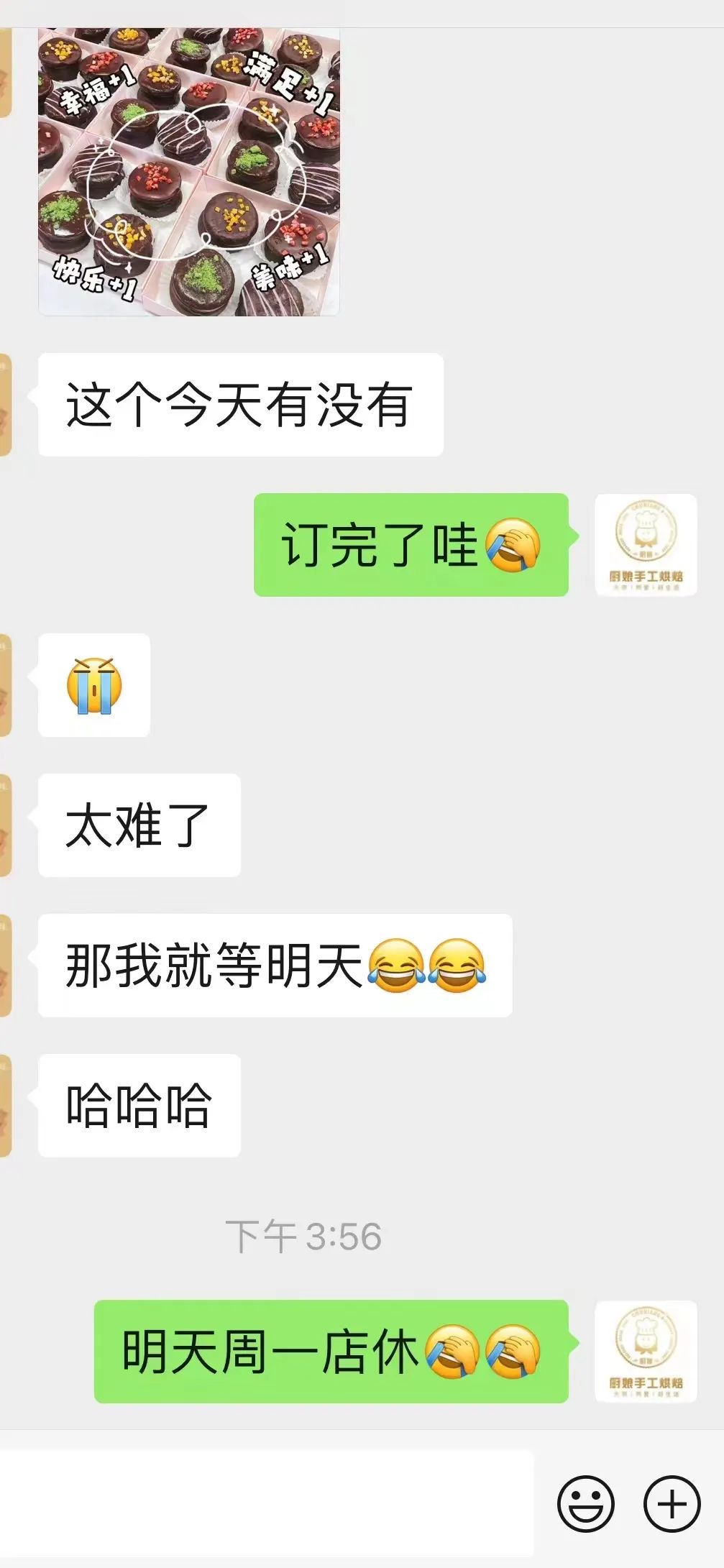Image resolution: width=724 pixels, height=1568 pixels.
Task: Focus the message text input field
Action: [x=266, y=1503]
